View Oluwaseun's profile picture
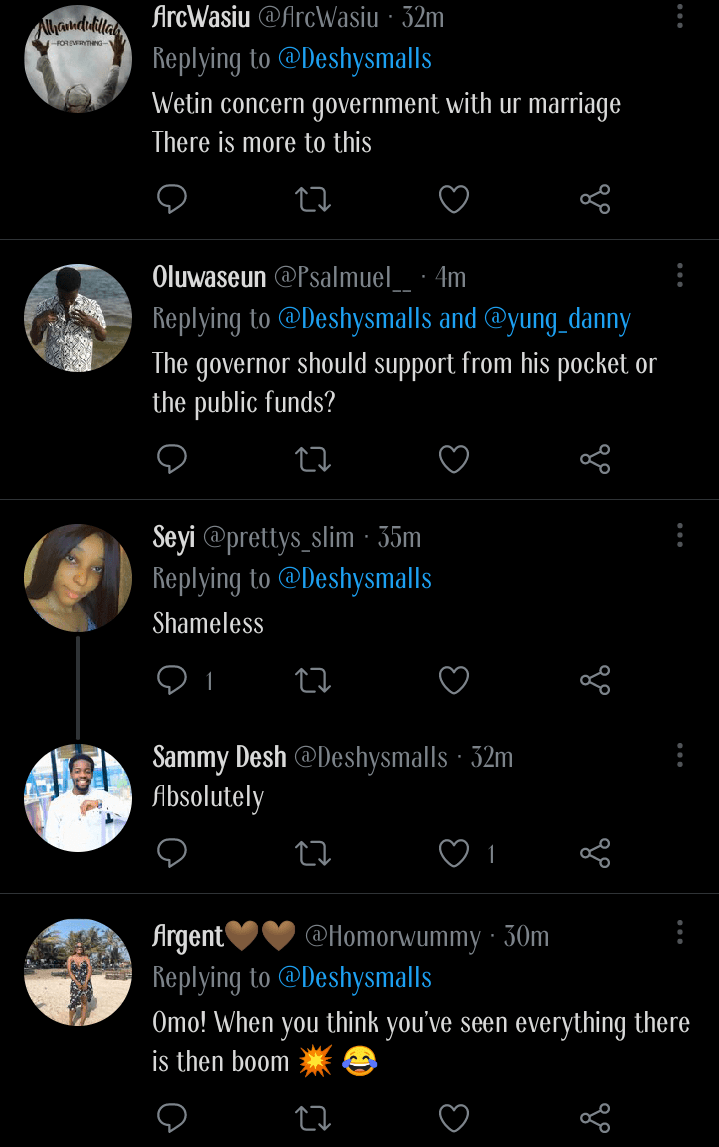The image size is (719, 1147). pos(78,318)
